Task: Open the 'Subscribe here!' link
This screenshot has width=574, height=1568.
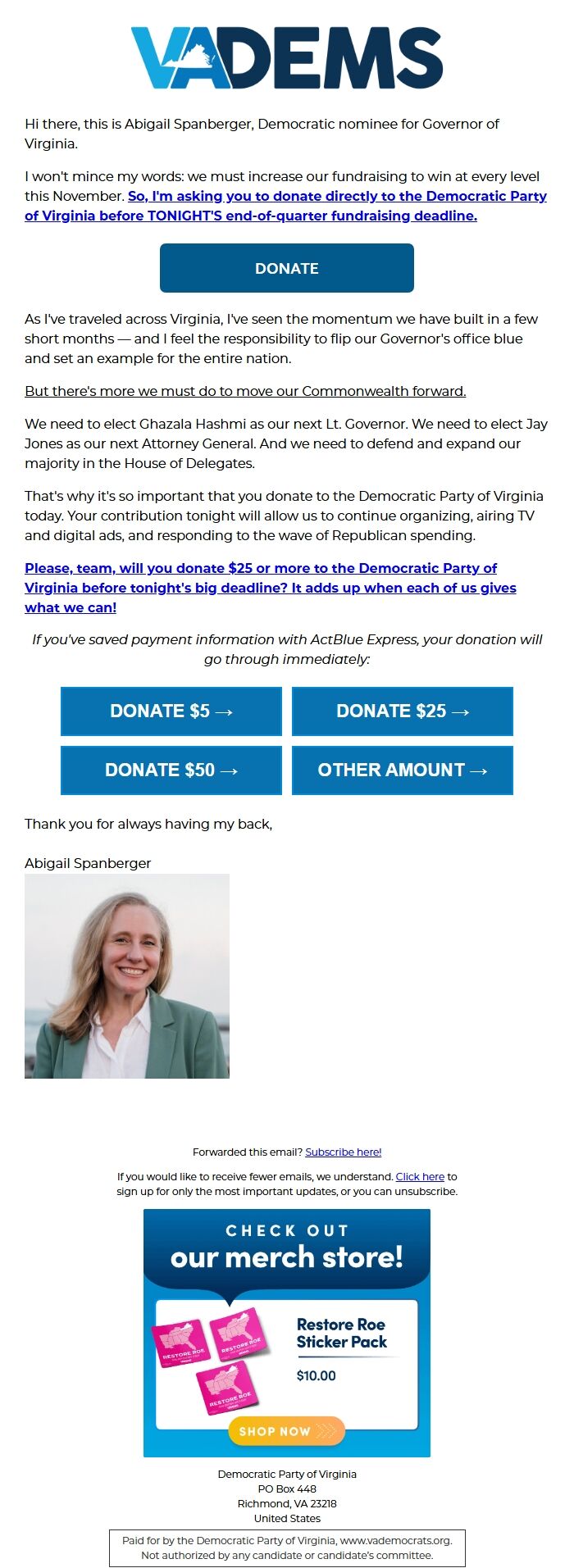Action: (x=343, y=1152)
